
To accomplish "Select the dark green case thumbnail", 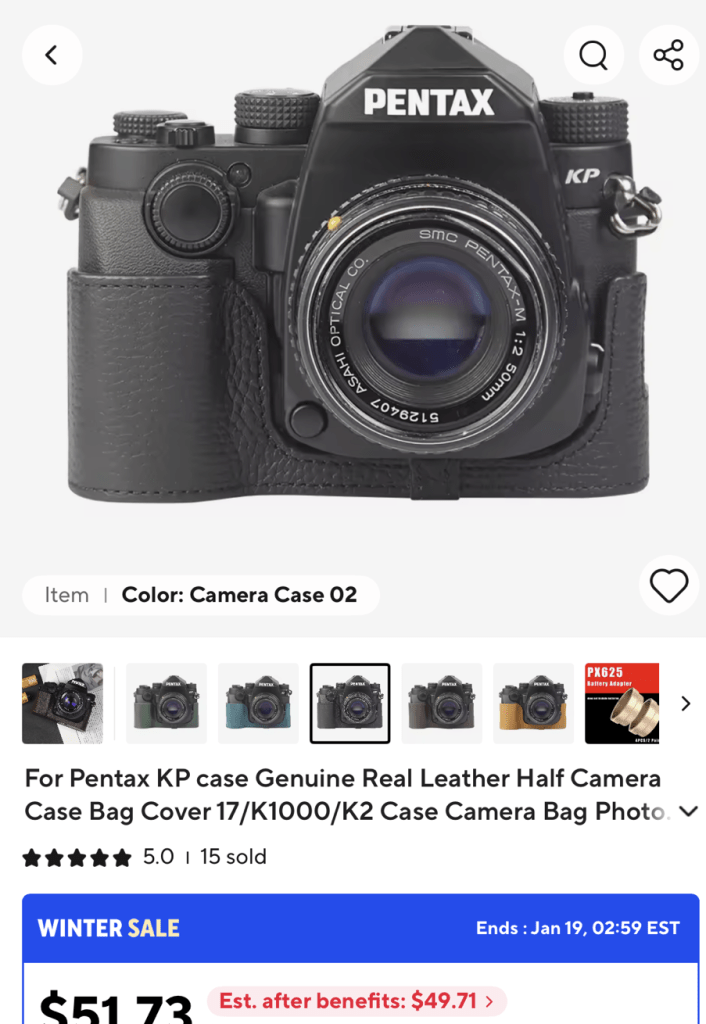I will point(166,703).
